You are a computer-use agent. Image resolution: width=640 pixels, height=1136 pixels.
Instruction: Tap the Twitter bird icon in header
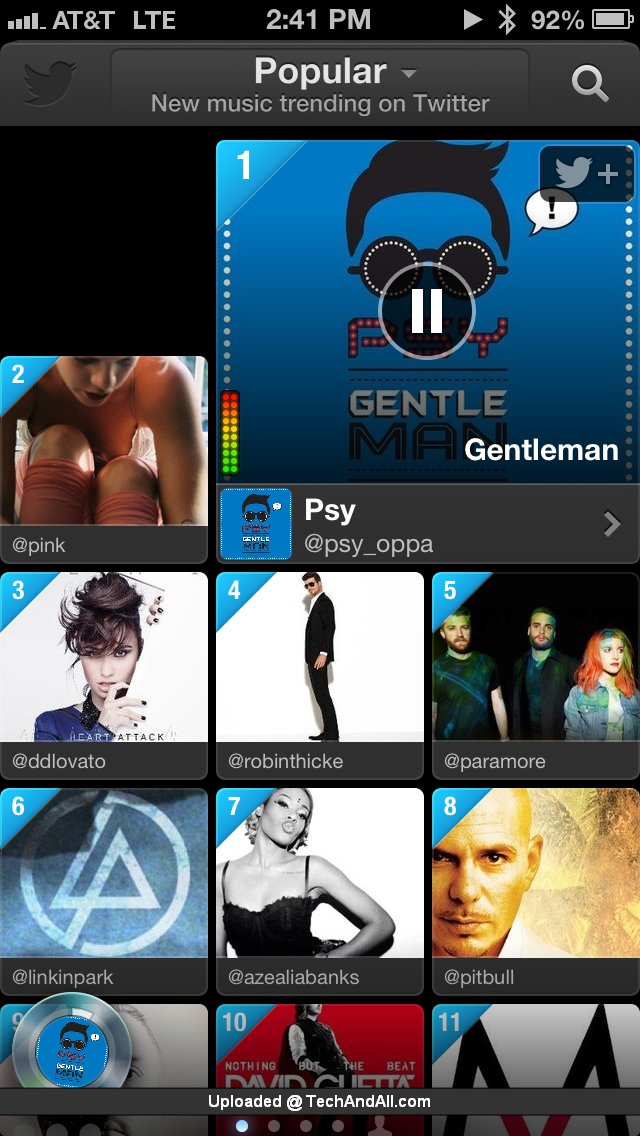49,85
